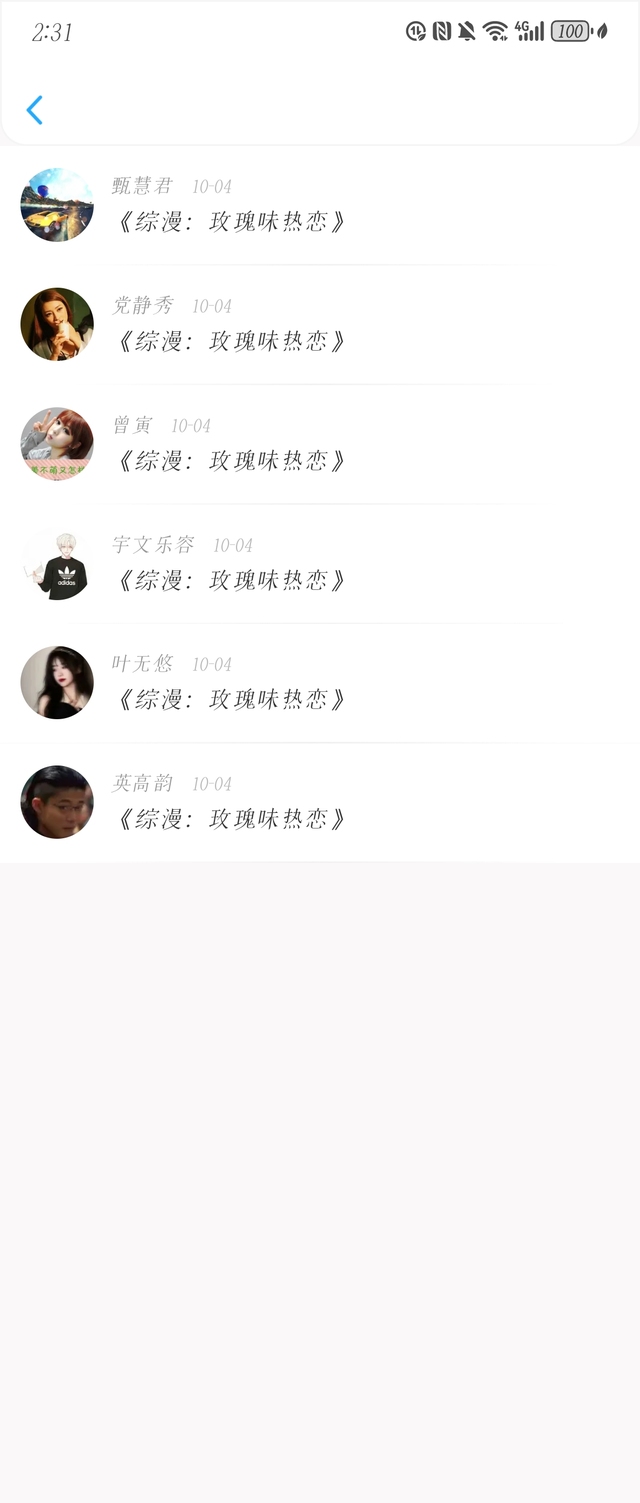Open the entry from 英高韵
This screenshot has width=640, height=1503.
tap(320, 803)
